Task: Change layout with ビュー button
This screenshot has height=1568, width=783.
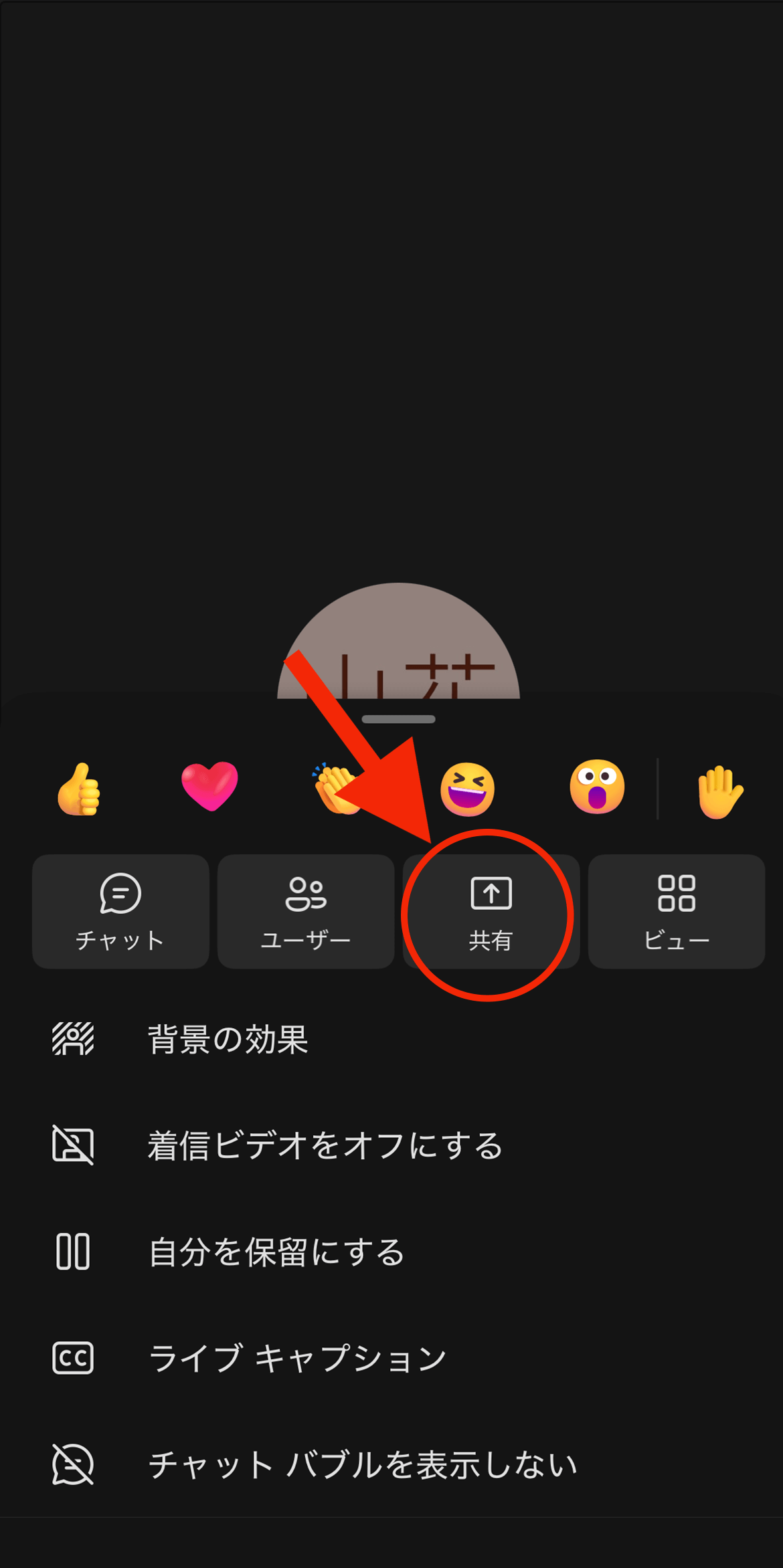Action: (677, 911)
